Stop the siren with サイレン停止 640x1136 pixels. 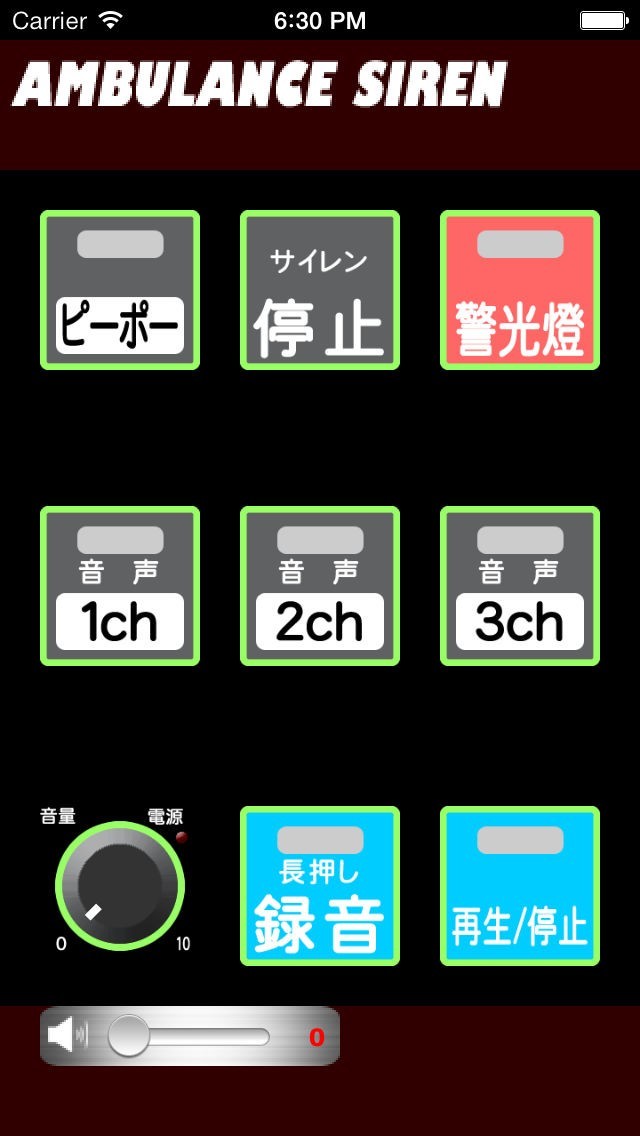[320, 290]
